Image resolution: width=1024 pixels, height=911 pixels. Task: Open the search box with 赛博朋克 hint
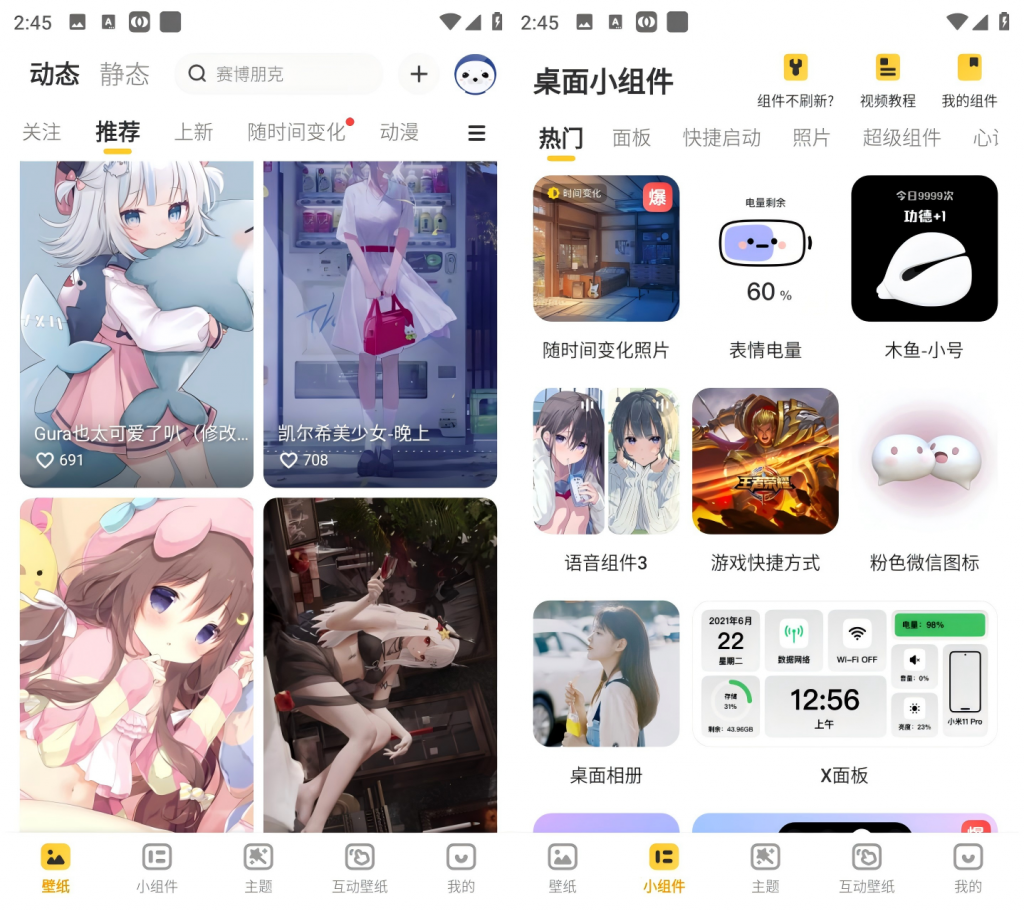click(x=278, y=74)
